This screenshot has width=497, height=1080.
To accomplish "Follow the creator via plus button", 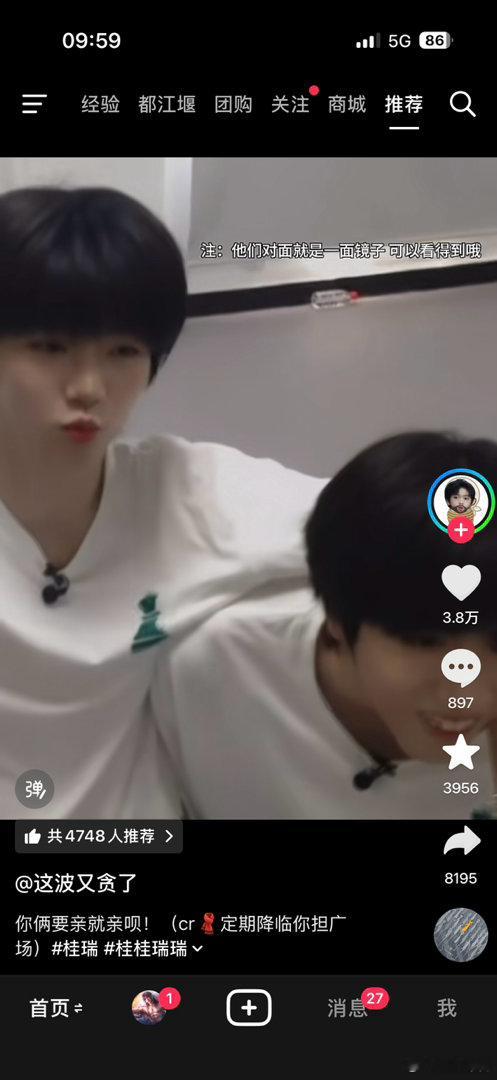I will 461,530.
